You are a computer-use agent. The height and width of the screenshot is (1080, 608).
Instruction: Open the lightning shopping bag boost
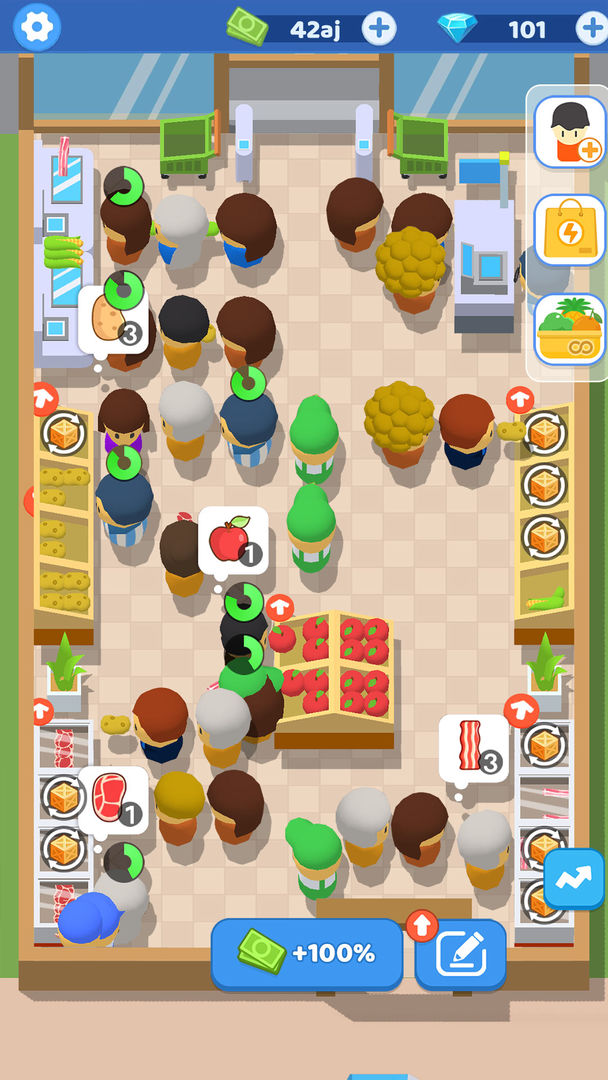(x=569, y=231)
